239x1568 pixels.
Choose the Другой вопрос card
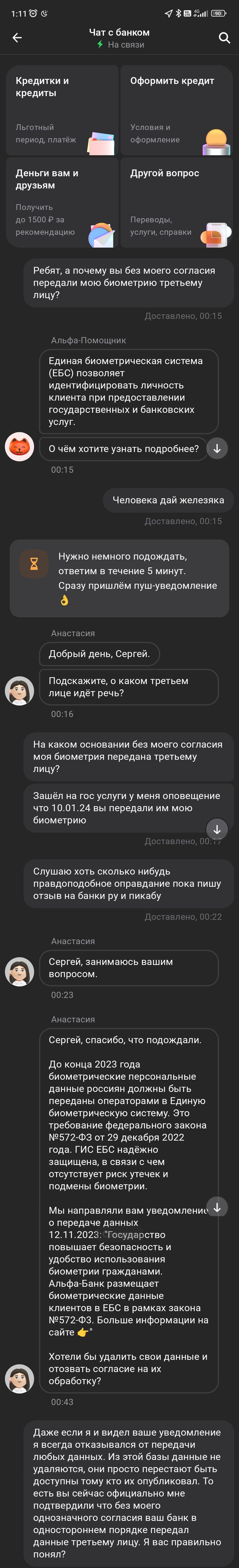(x=177, y=203)
